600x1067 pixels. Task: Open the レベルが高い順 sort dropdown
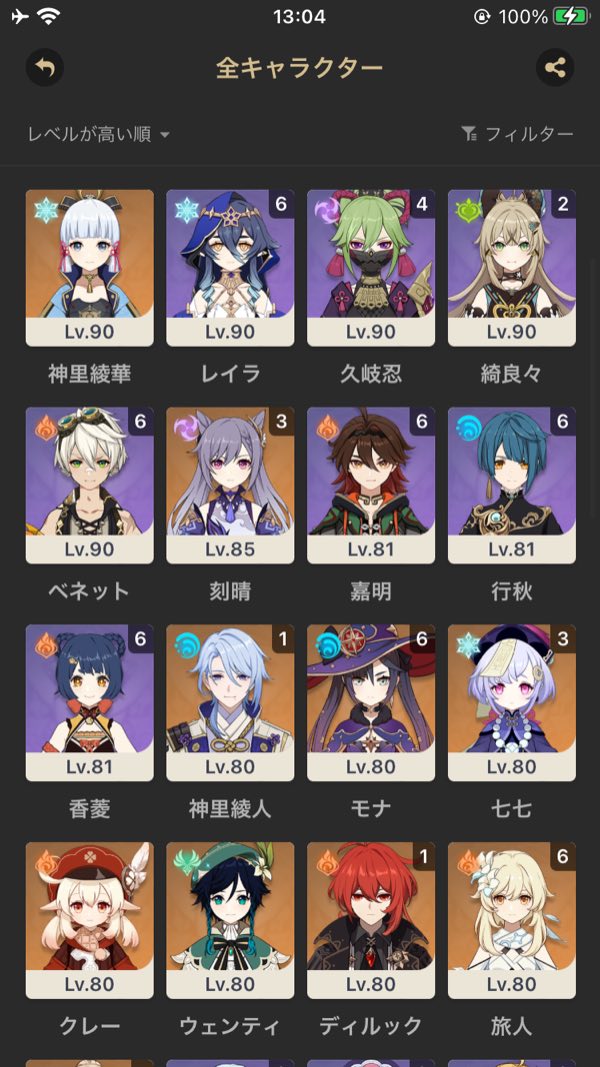pyautogui.click(x=98, y=134)
